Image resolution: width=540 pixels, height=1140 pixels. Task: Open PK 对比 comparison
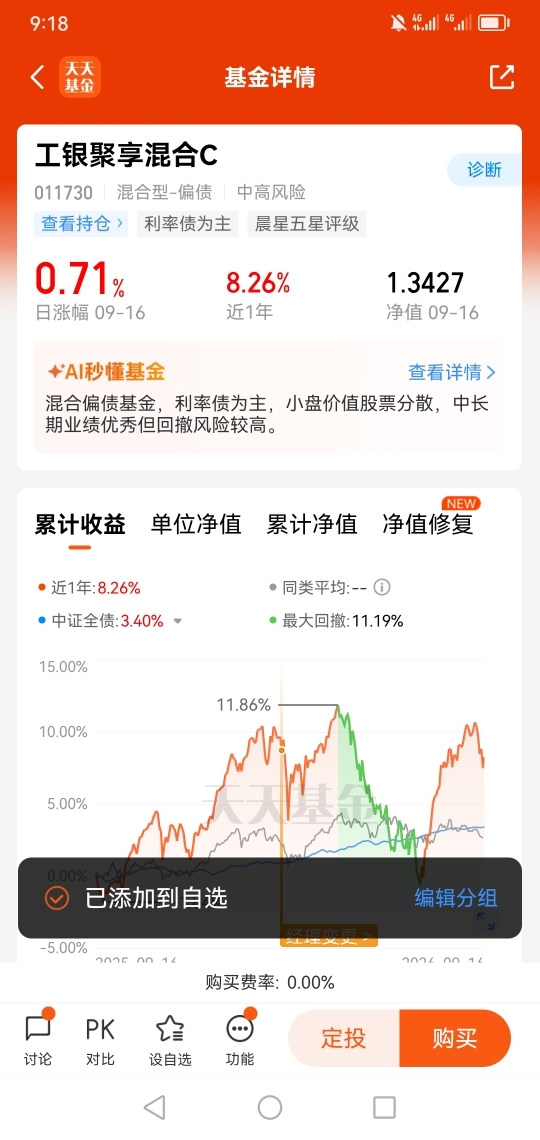pos(100,1040)
